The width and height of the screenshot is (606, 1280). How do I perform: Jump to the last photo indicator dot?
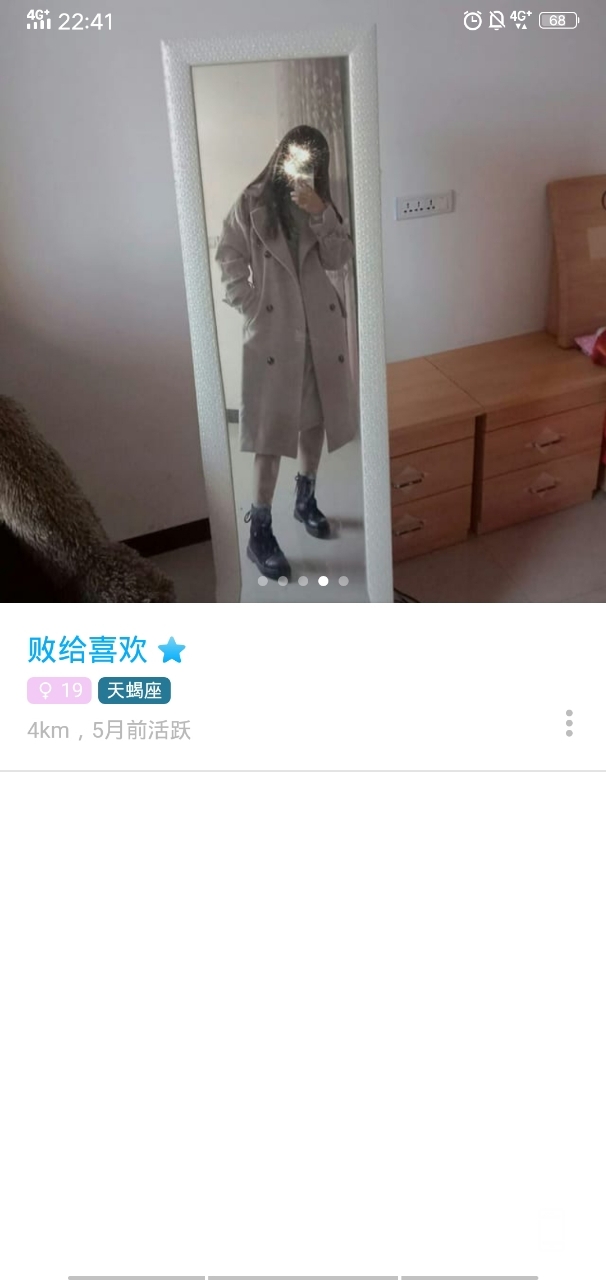coord(344,580)
